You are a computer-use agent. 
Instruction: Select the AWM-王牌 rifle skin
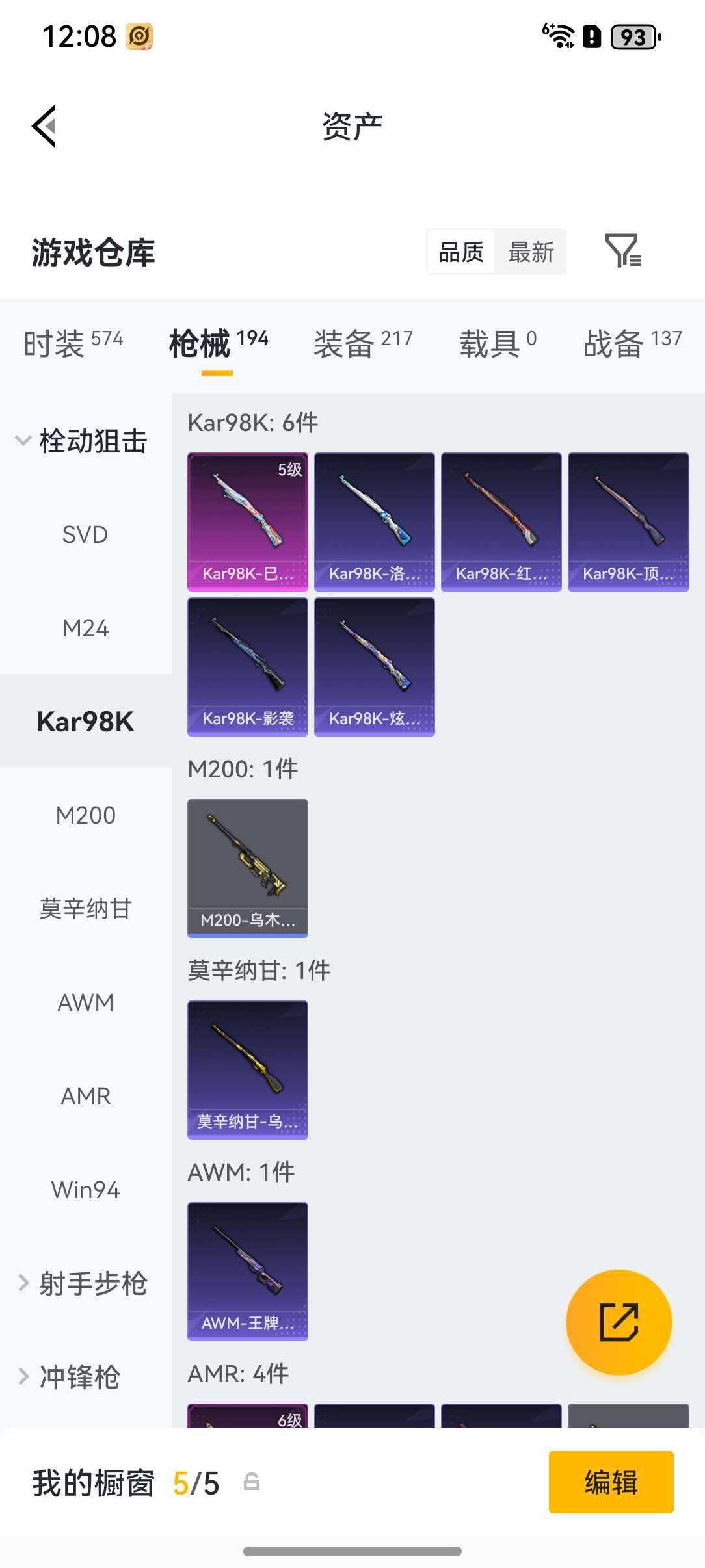point(247,1271)
